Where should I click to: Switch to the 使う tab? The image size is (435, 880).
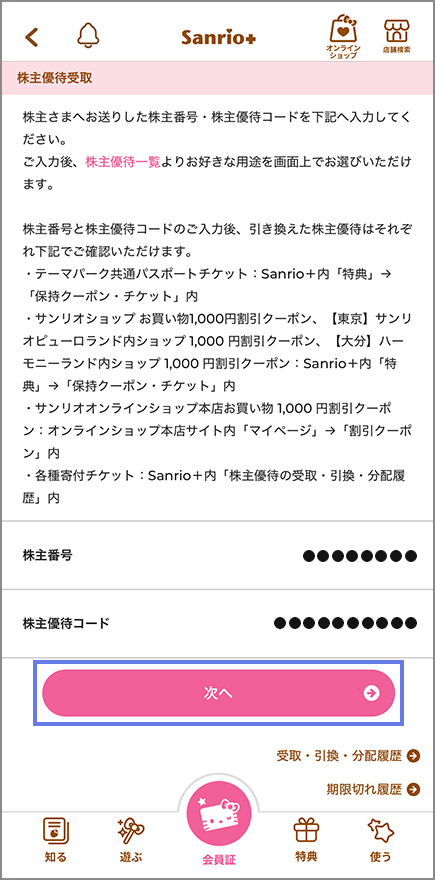coord(381,840)
